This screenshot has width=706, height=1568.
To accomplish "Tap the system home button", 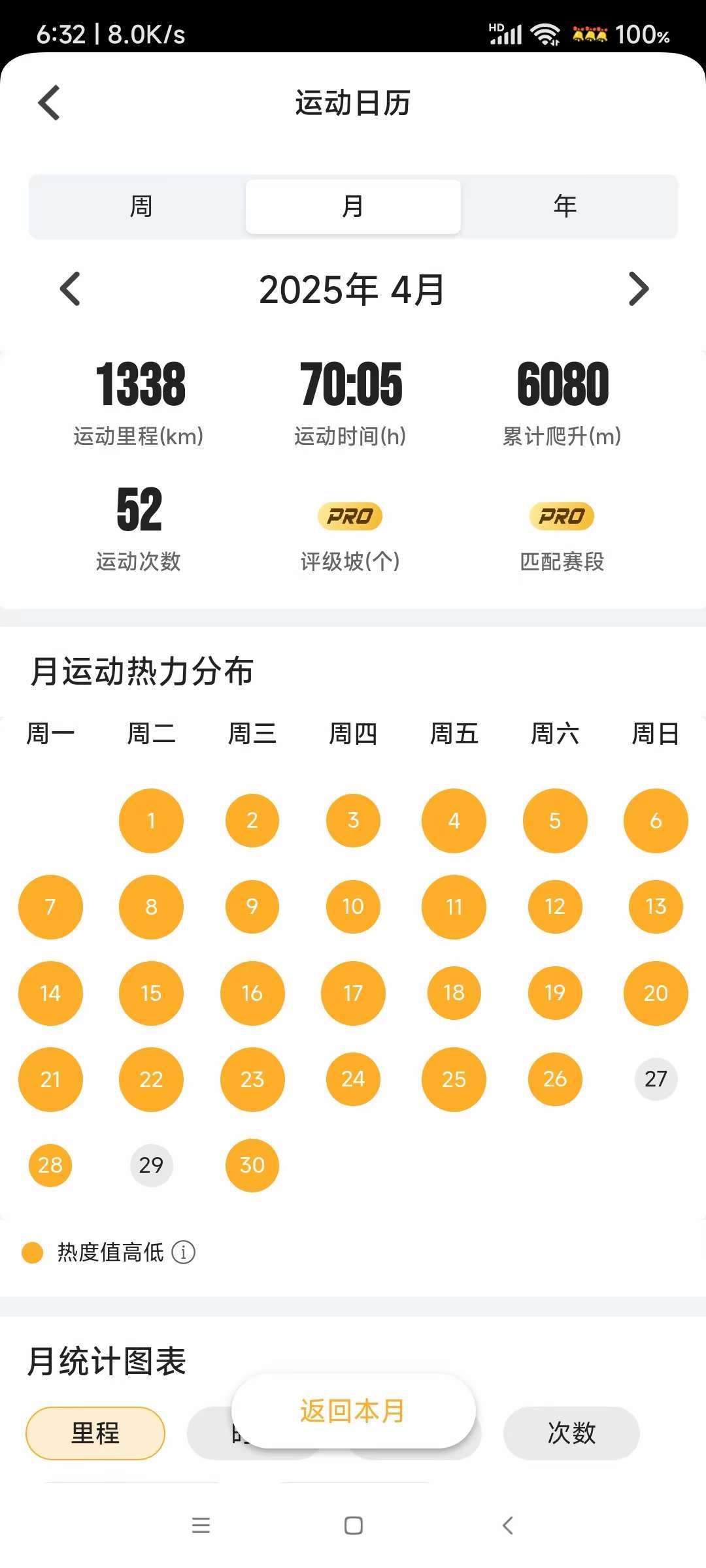I will pos(353,1526).
